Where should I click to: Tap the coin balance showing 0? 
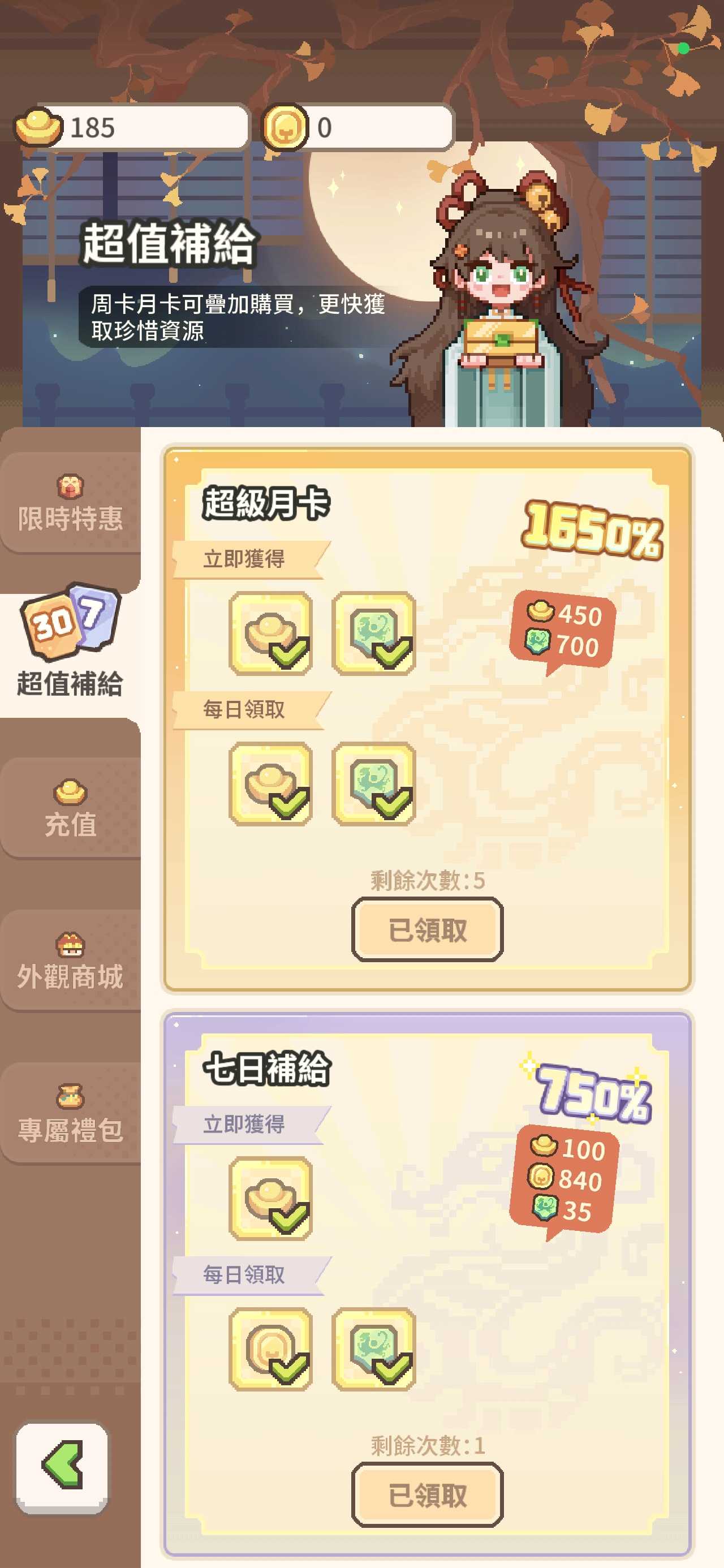pos(357,127)
